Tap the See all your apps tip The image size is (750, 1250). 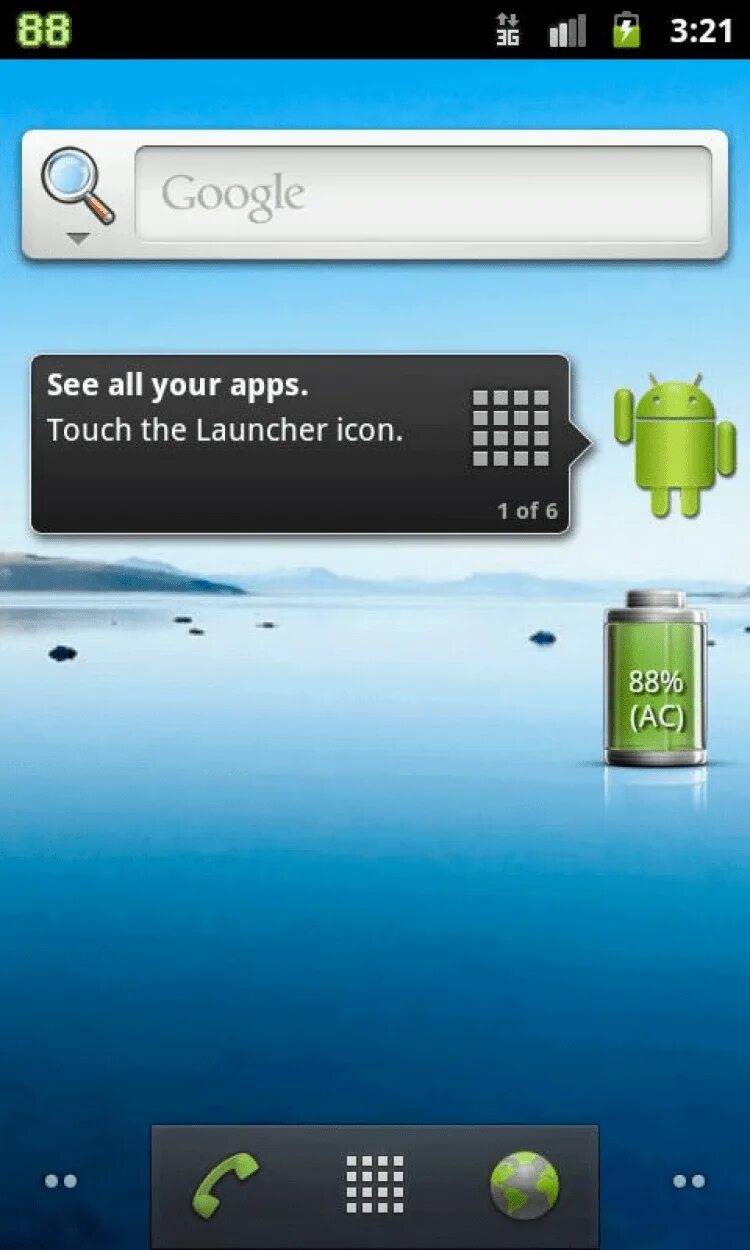pos(301,443)
